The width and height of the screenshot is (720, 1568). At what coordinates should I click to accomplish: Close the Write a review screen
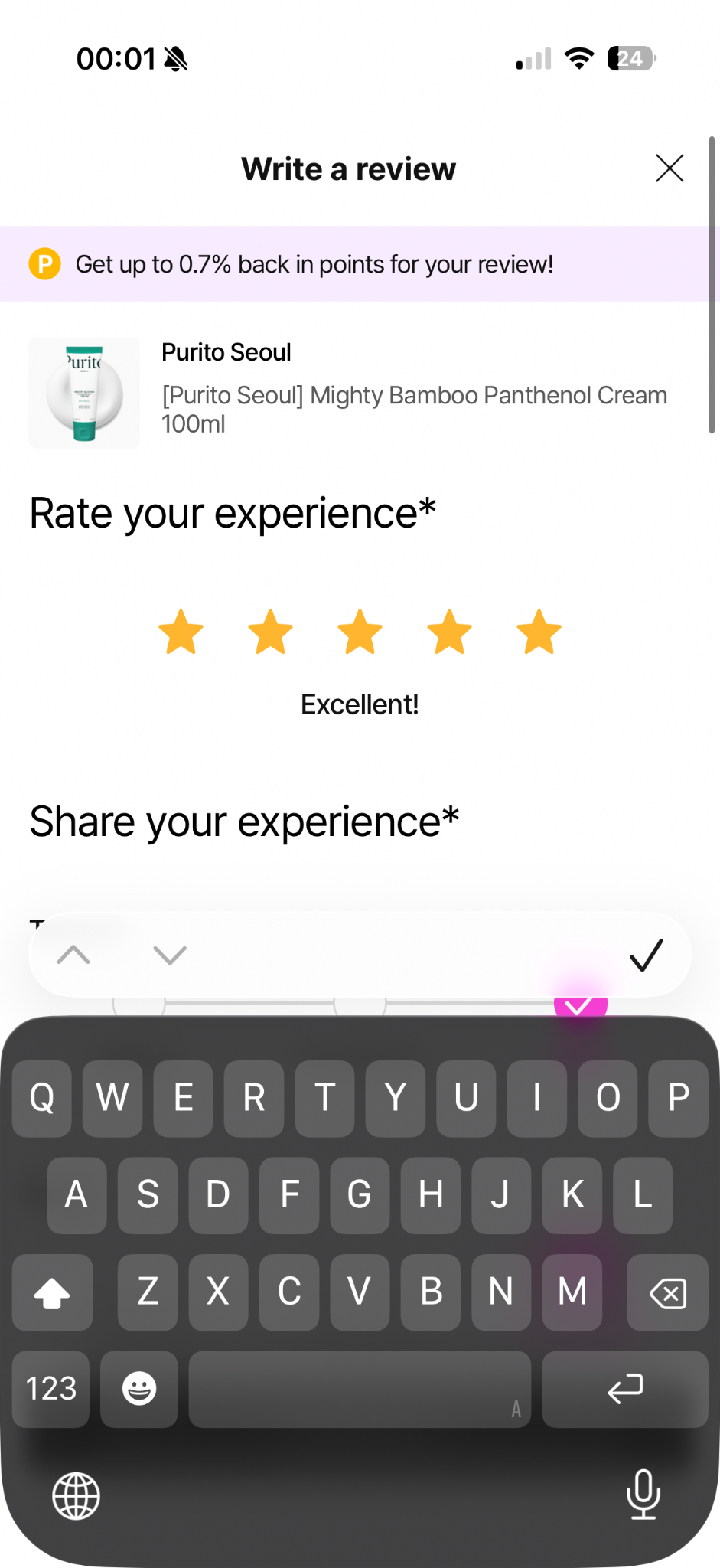[x=670, y=168]
